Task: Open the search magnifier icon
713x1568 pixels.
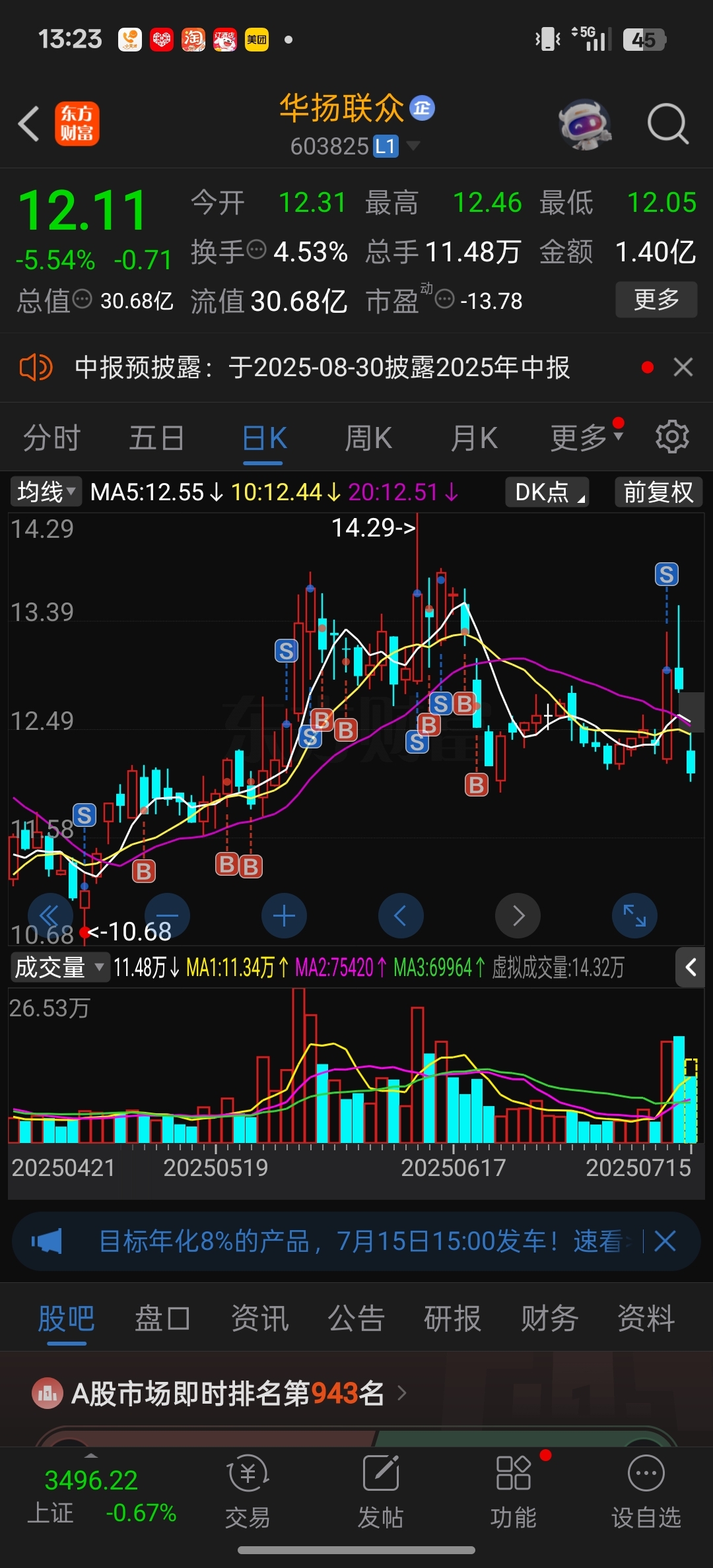Action: coord(667,124)
